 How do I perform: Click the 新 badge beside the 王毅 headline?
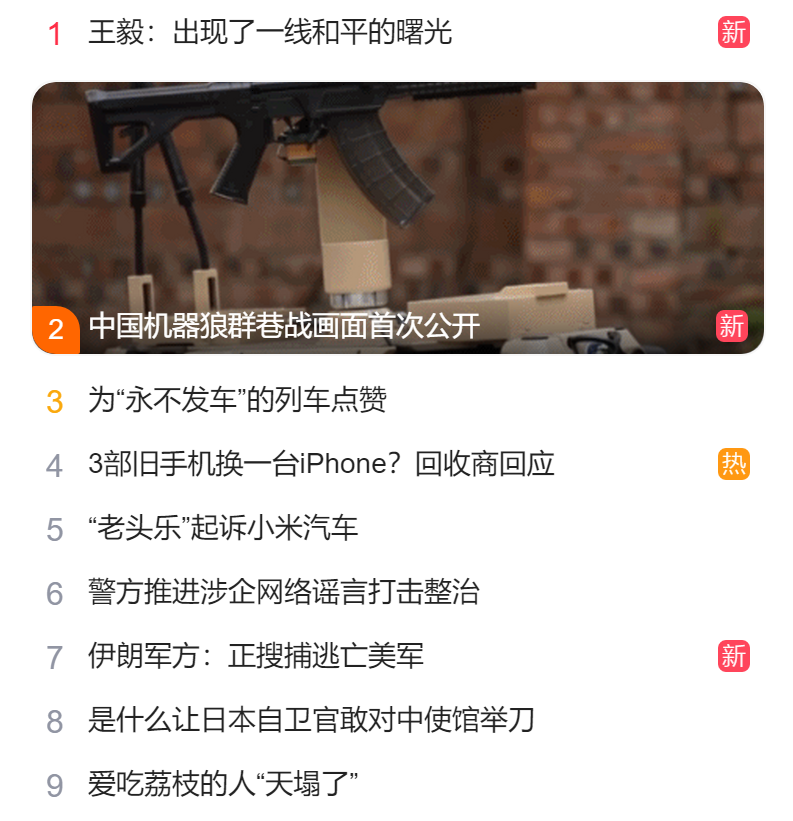[733, 33]
